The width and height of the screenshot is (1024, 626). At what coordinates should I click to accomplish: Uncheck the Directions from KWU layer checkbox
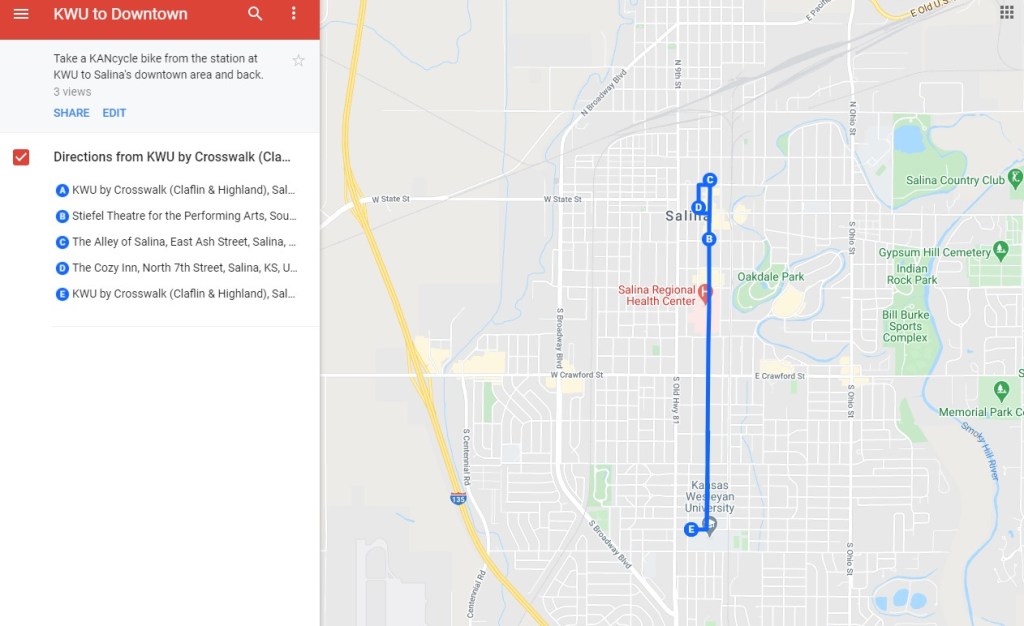click(x=21, y=157)
